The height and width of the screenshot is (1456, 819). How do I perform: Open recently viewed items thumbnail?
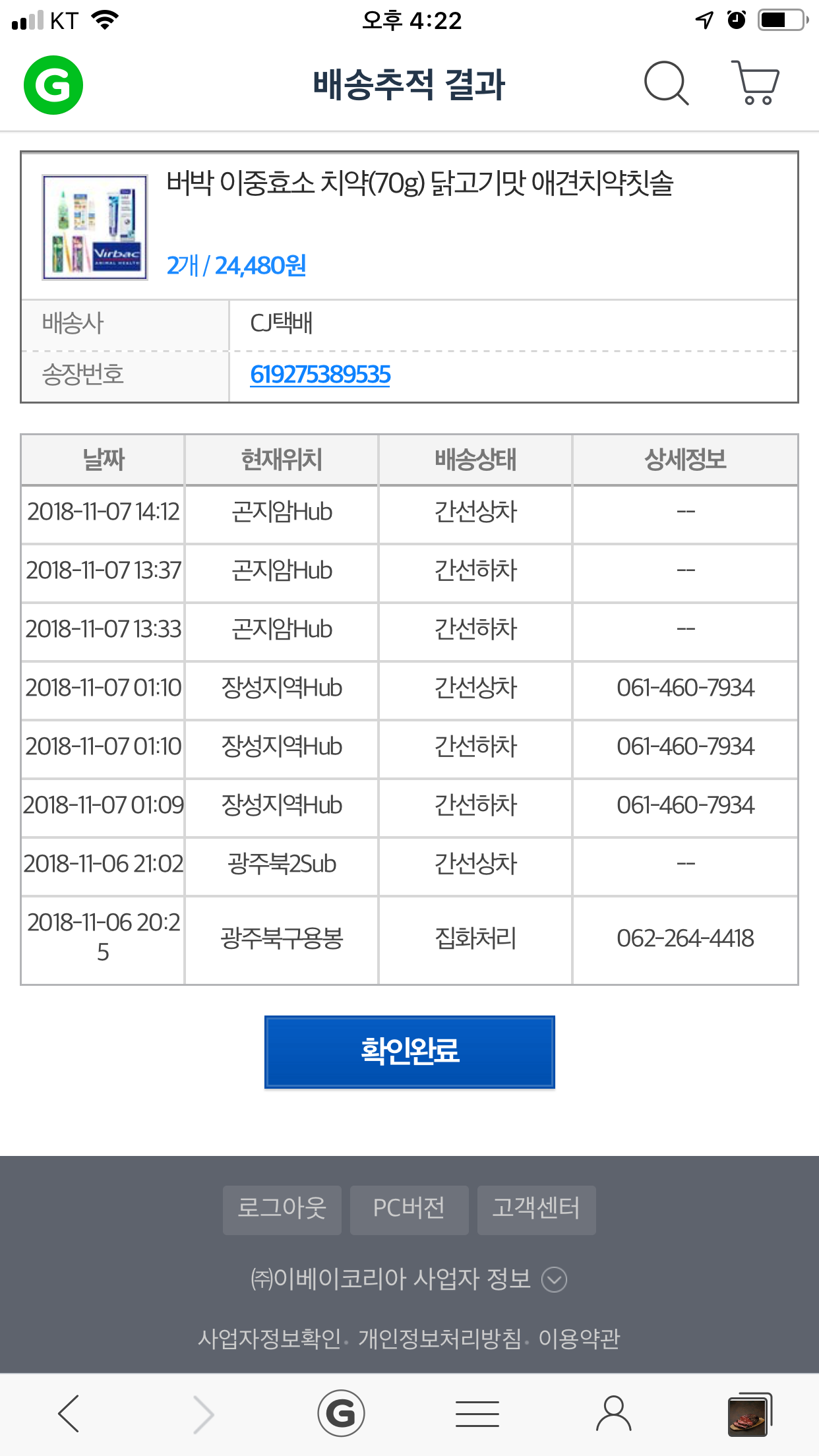point(750,1414)
